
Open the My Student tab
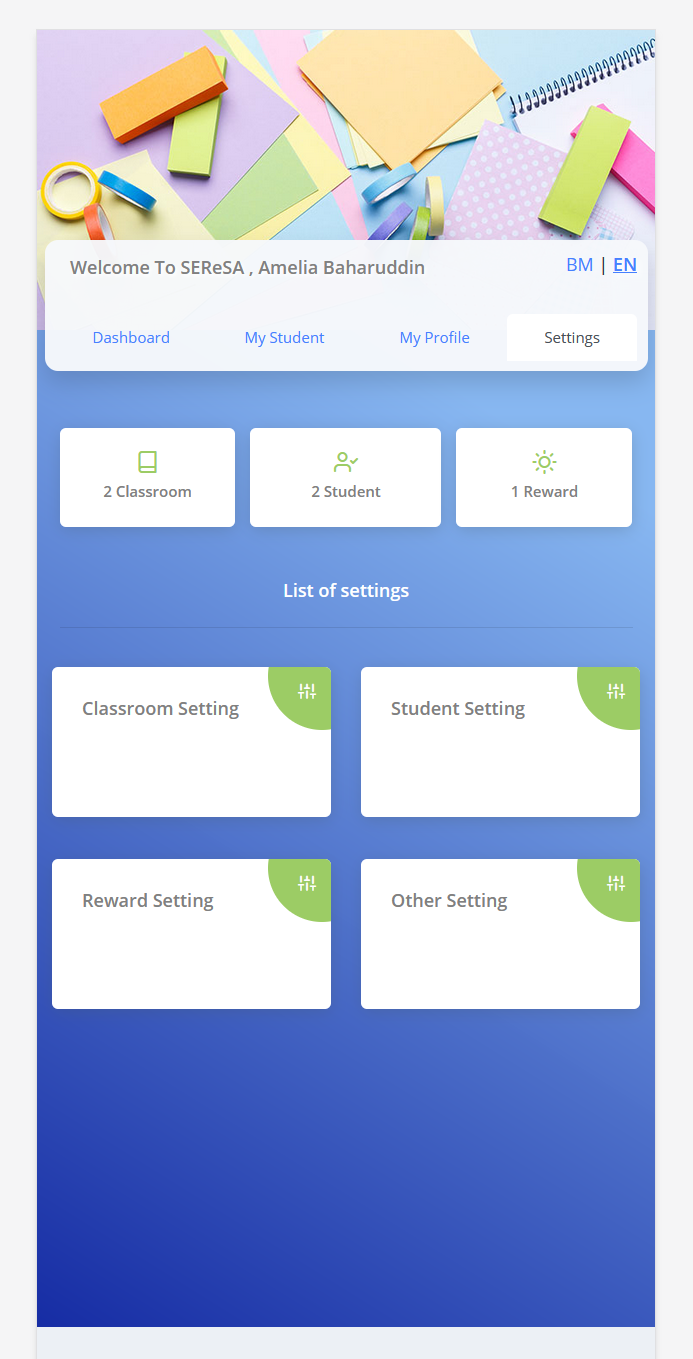pyautogui.click(x=284, y=338)
